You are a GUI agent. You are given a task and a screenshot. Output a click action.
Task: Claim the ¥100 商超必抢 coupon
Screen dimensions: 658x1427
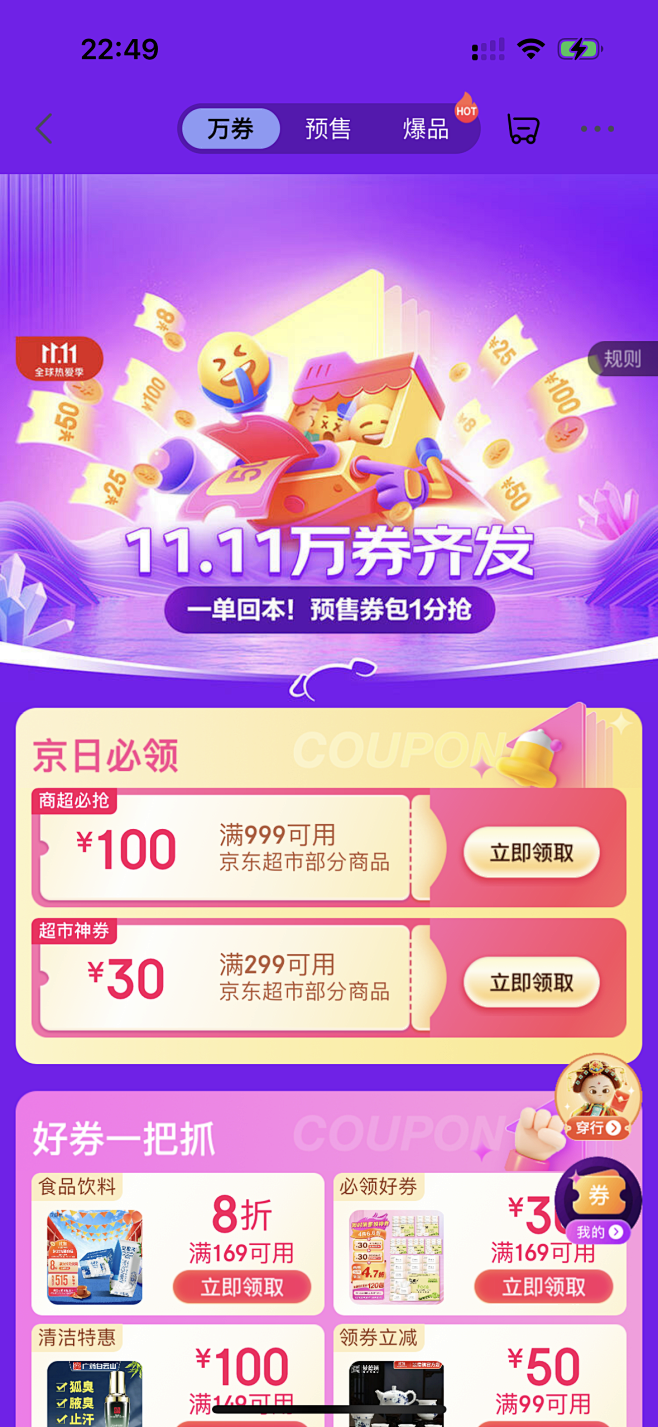click(531, 853)
